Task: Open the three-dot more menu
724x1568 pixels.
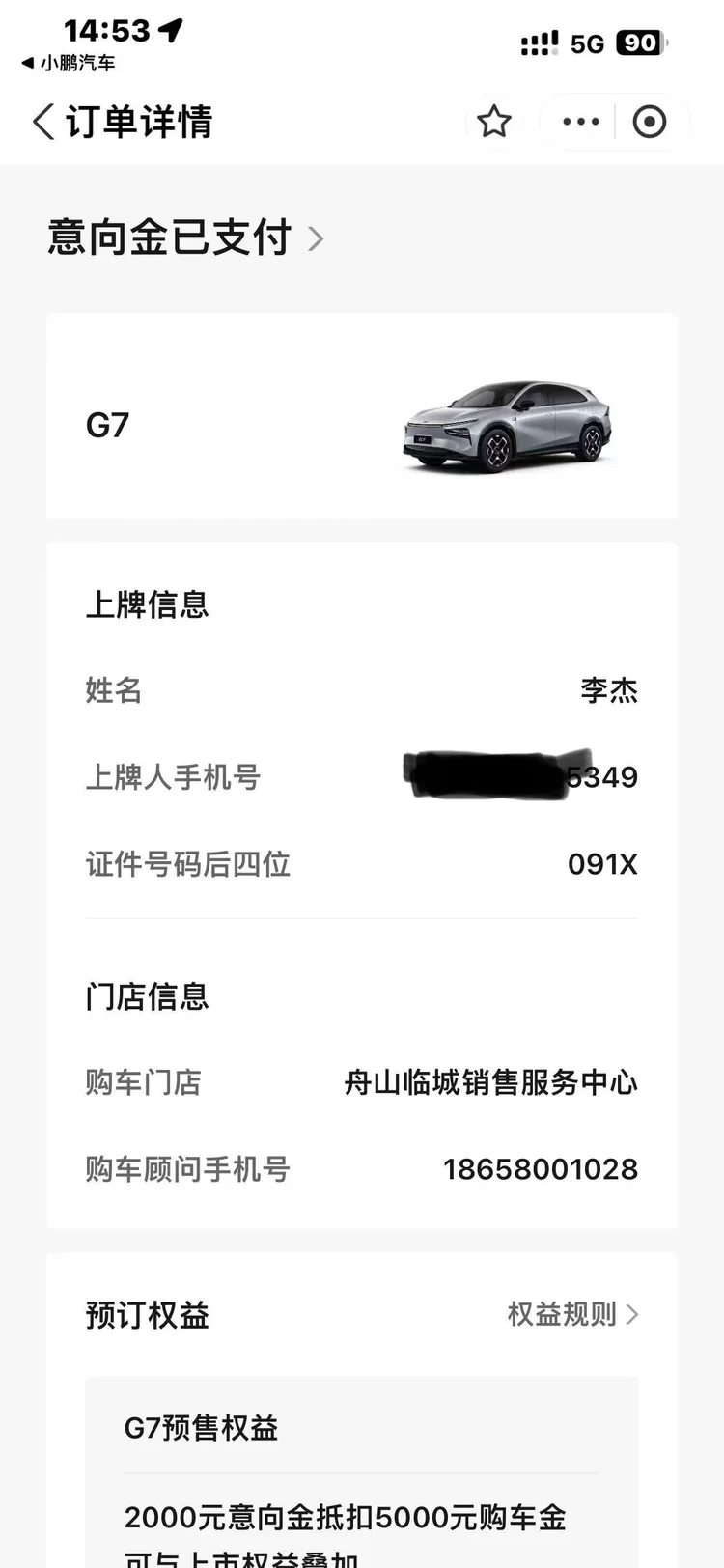Action: coord(581,122)
